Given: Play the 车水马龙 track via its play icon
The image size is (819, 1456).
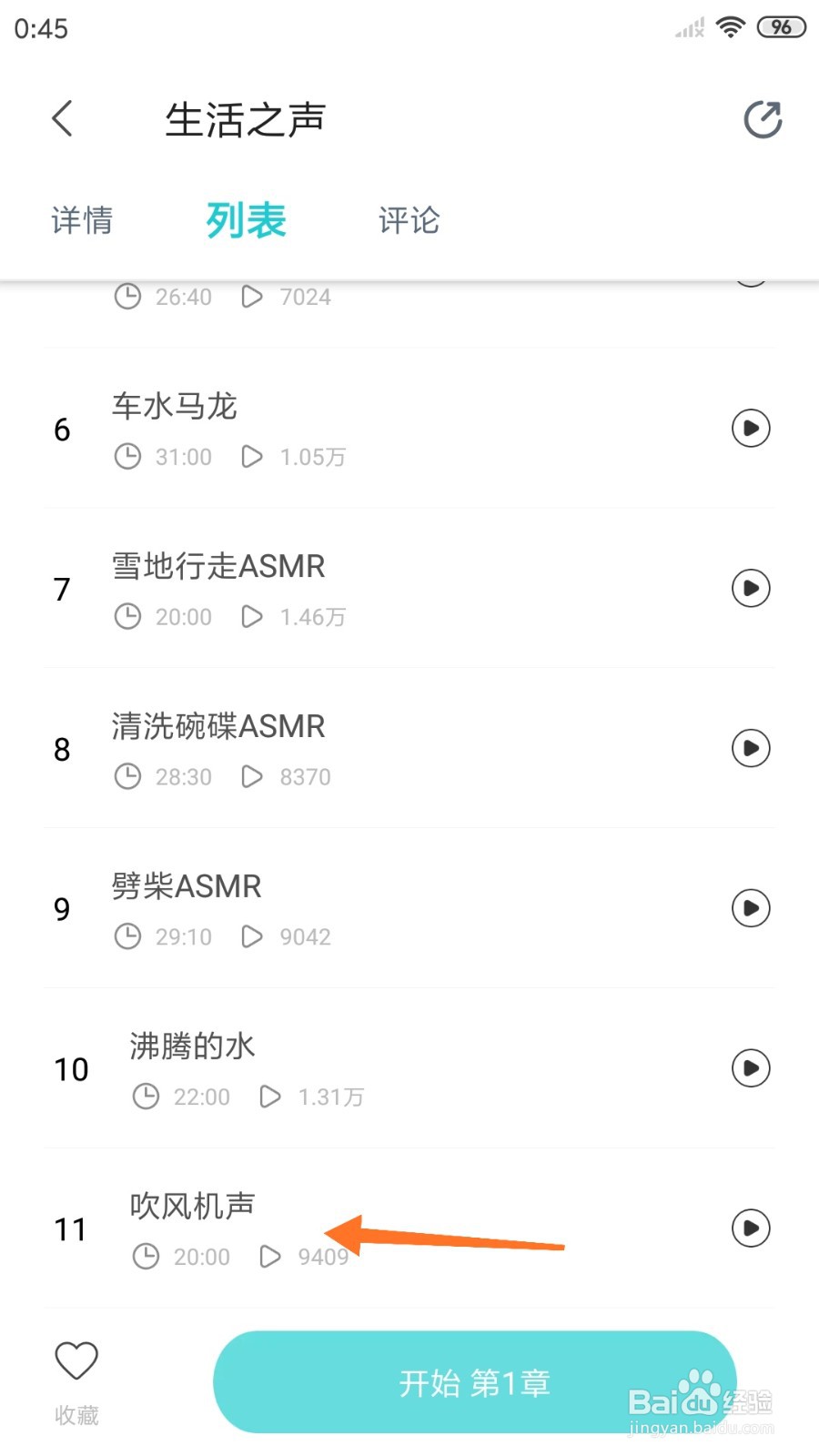Looking at the screenshot, I should pos(751,428).
